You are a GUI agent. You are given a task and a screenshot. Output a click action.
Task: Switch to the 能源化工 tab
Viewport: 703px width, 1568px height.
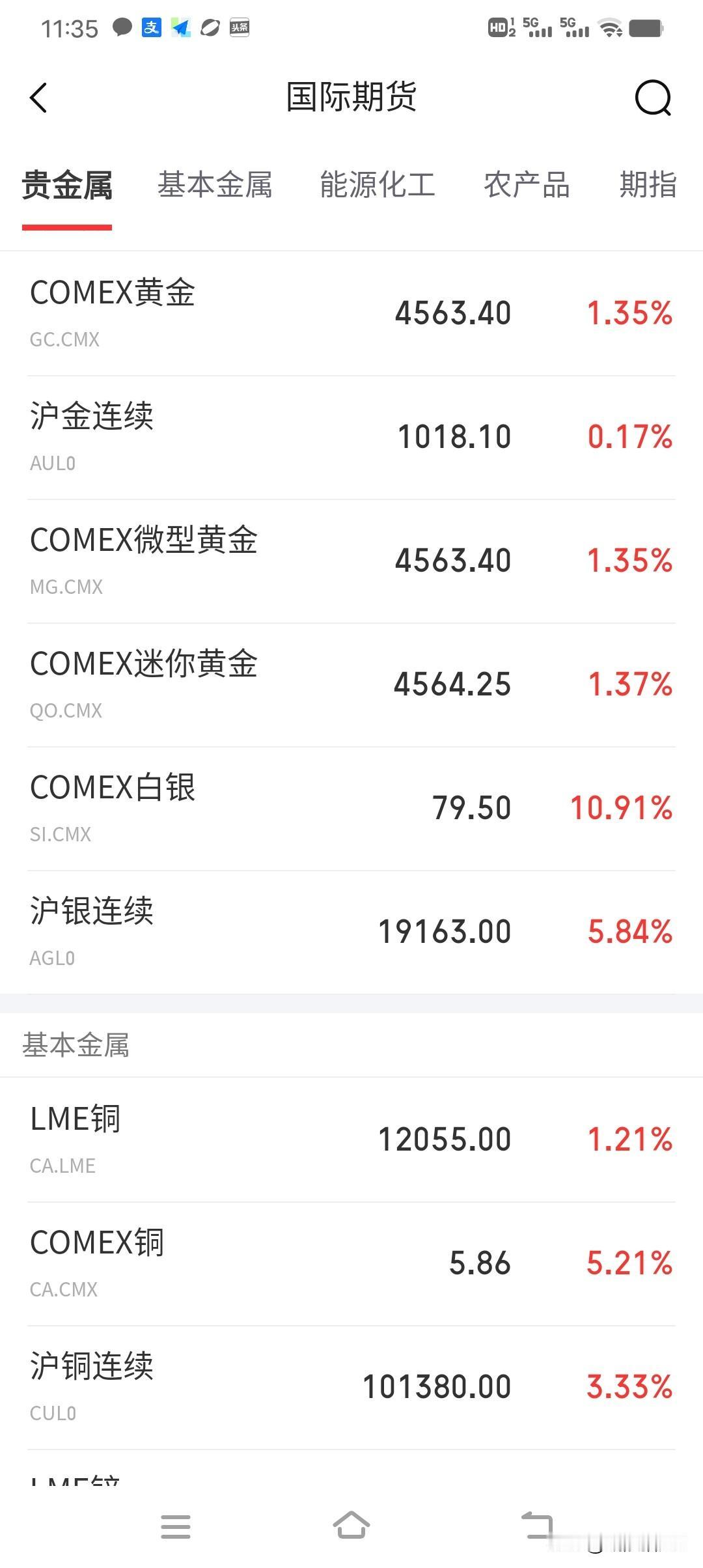[x=378, y=185]
